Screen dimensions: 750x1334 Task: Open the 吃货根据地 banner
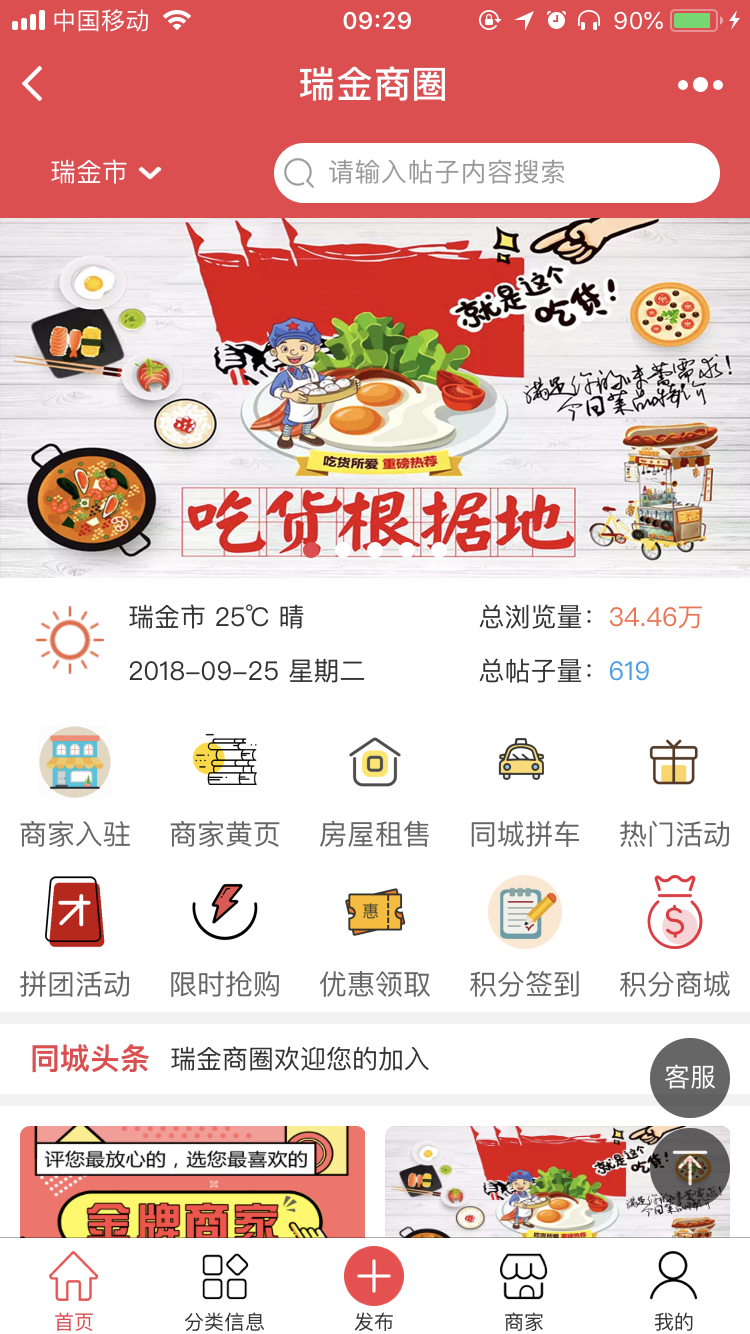point(375,398)
